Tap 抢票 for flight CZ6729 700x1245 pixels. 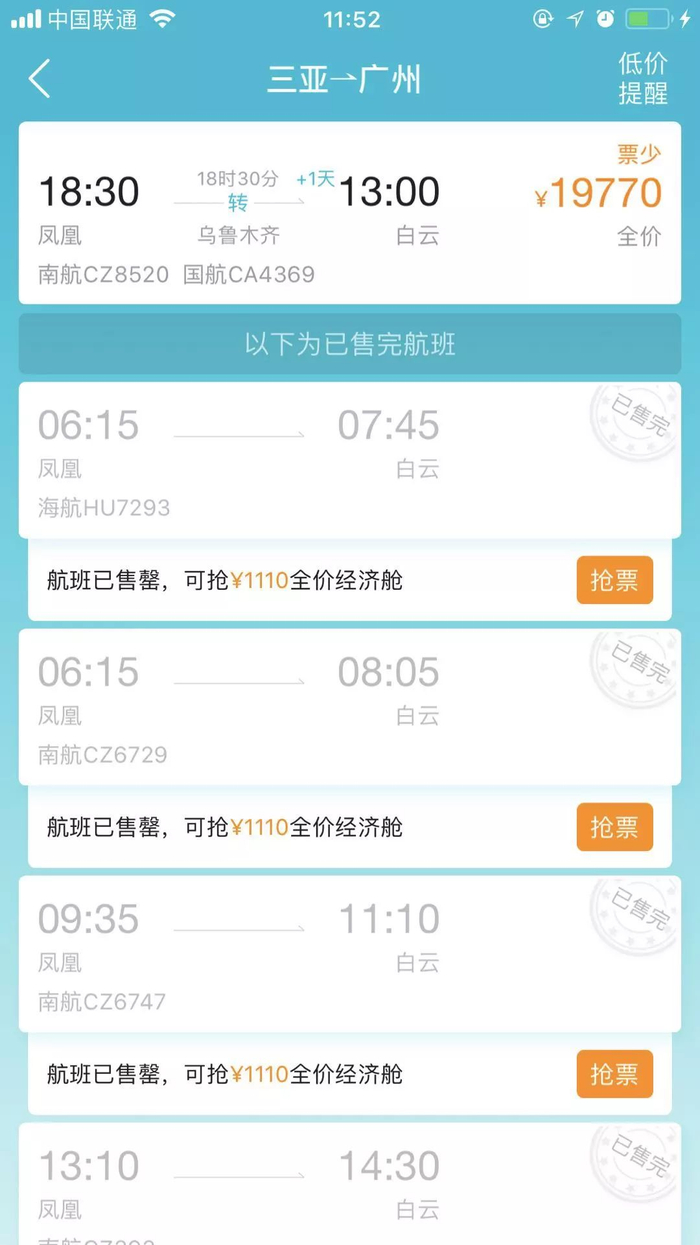click(x=614, y=827)
